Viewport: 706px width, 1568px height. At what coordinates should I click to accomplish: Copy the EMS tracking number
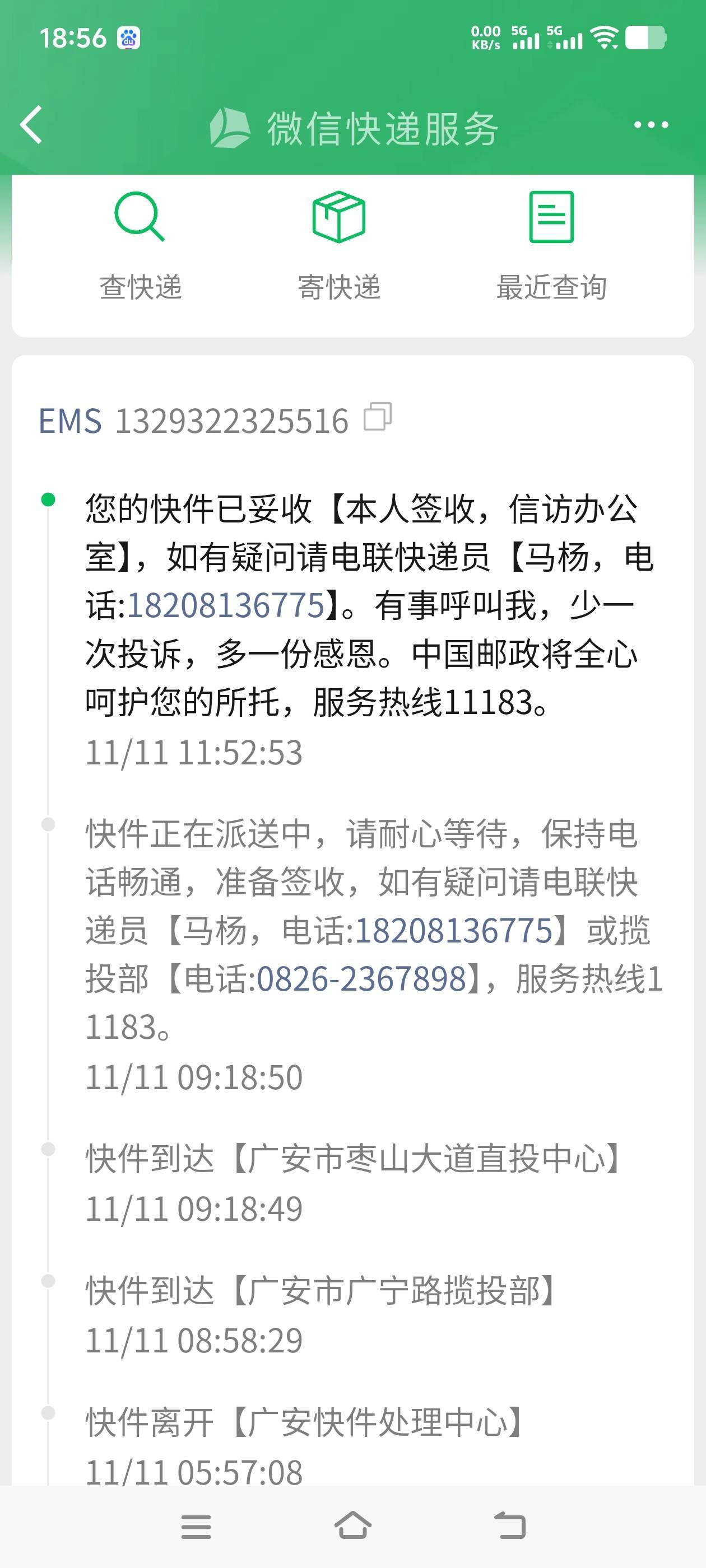point(378,418)
